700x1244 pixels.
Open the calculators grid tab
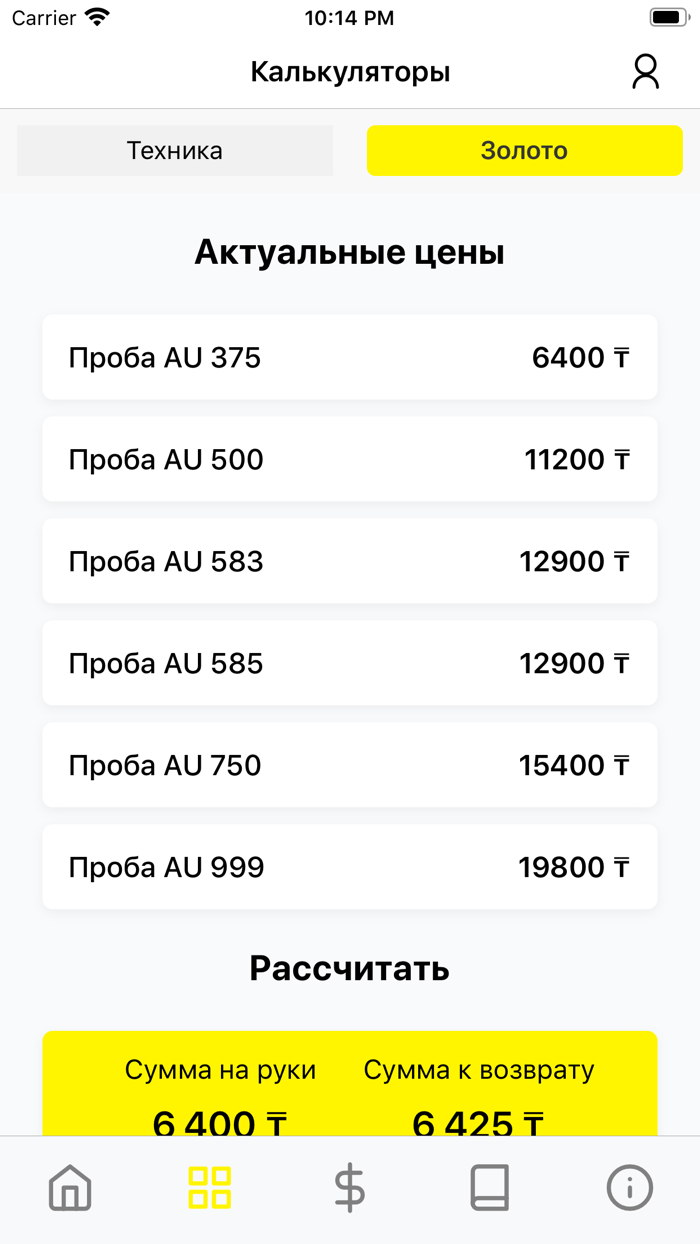tap(210, 1188)
